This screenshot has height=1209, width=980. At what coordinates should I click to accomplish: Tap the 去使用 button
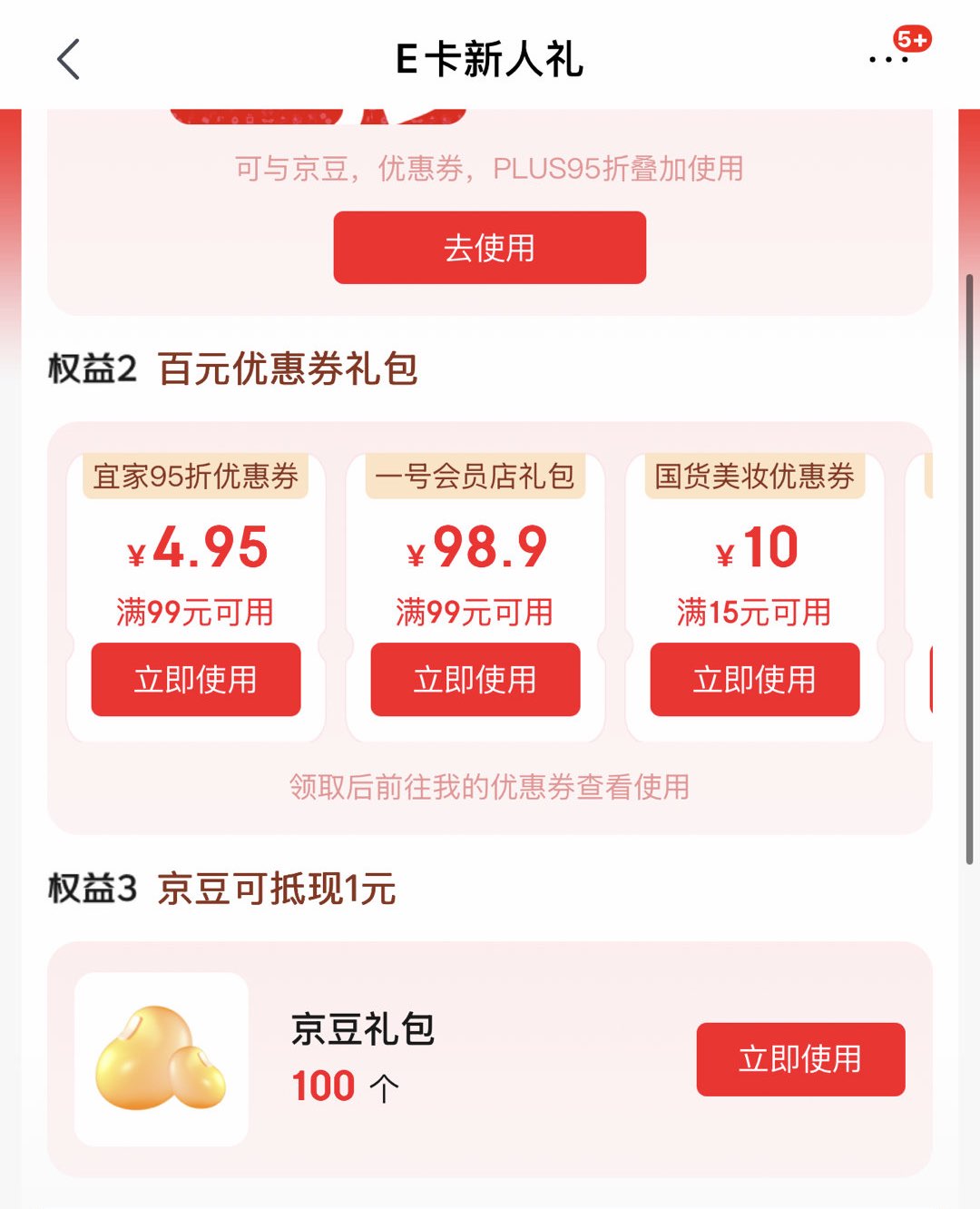coord(489,248)
